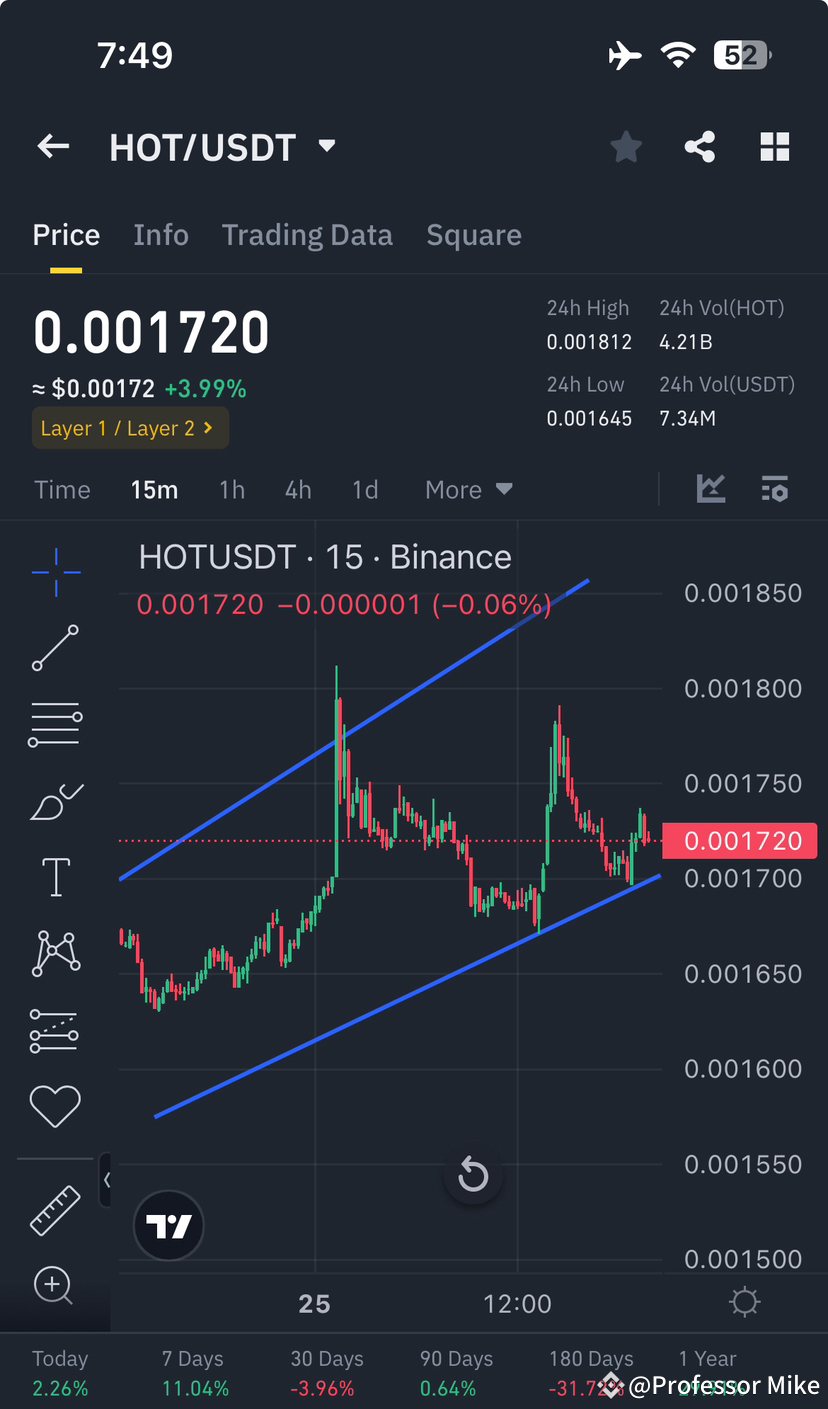Viewport: 828px width, 1409px height.
Task: Toggle favorite star for HOT/USDT
Action: point(626,146)
